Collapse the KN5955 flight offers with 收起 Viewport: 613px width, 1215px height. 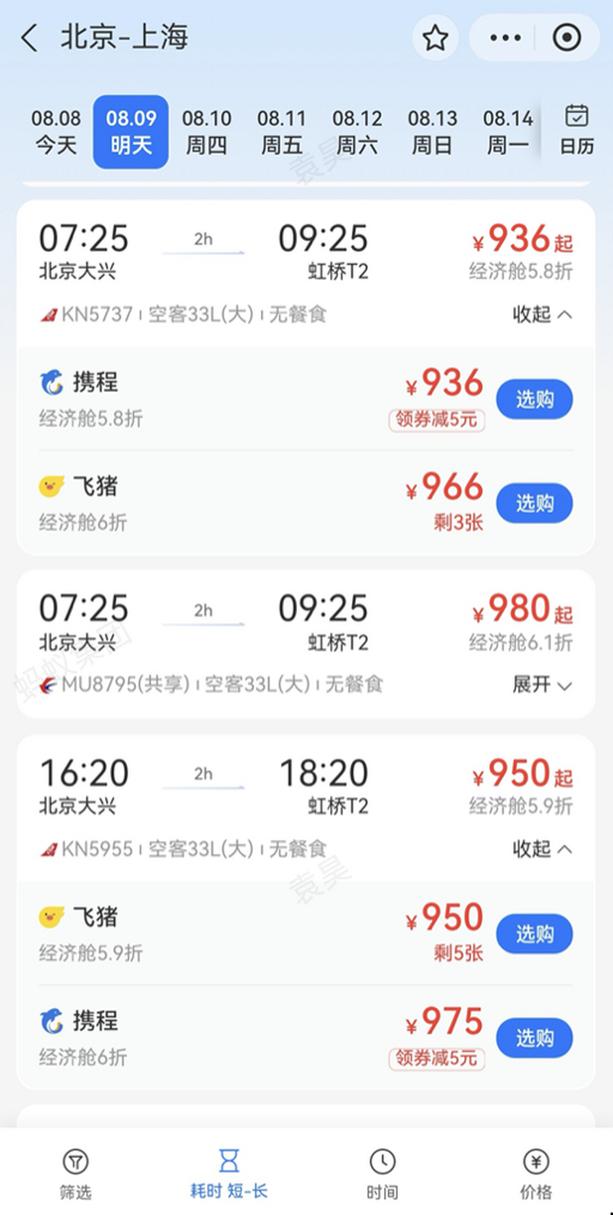pos(543,849)
